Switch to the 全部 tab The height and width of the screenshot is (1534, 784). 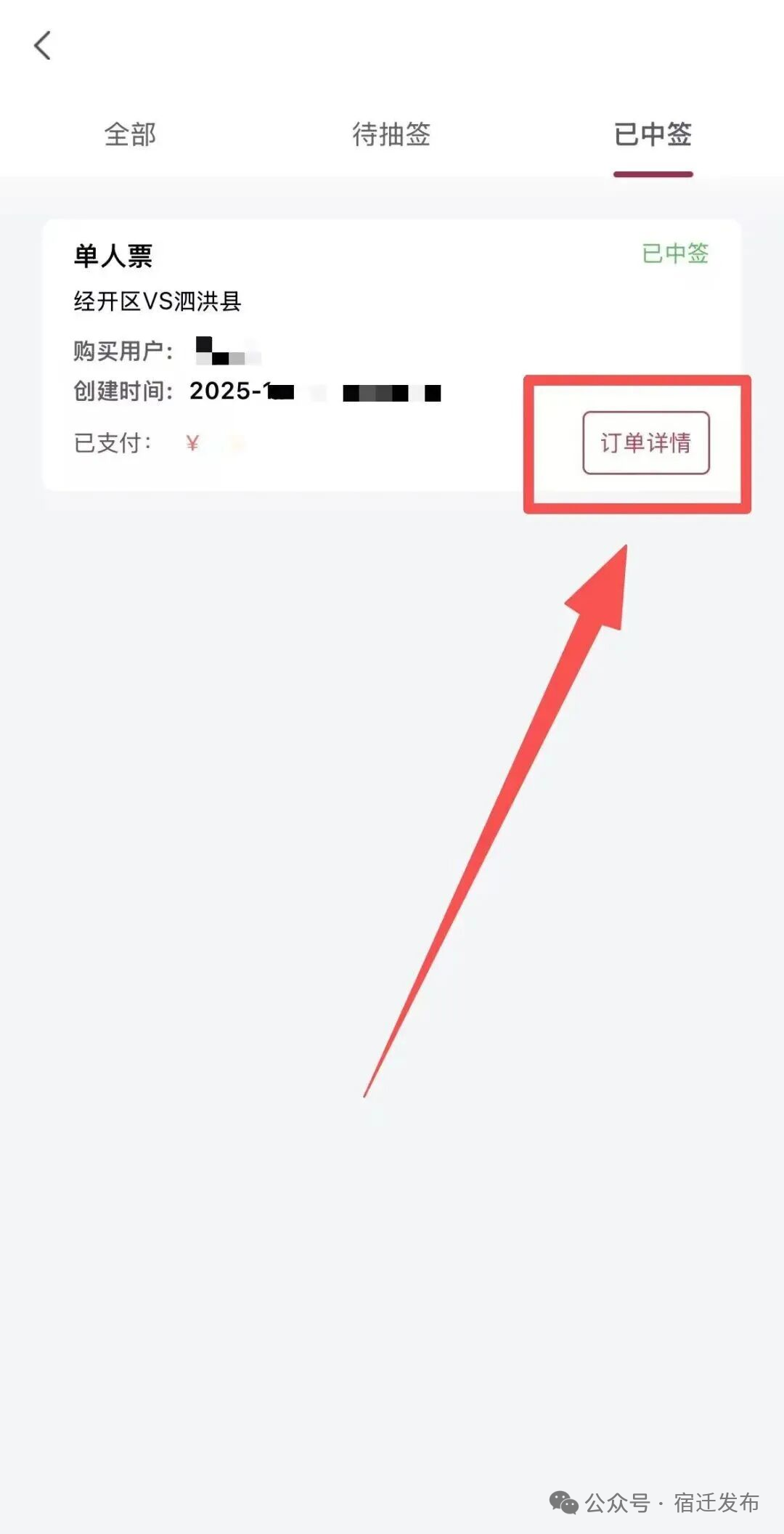pos(130,134)
